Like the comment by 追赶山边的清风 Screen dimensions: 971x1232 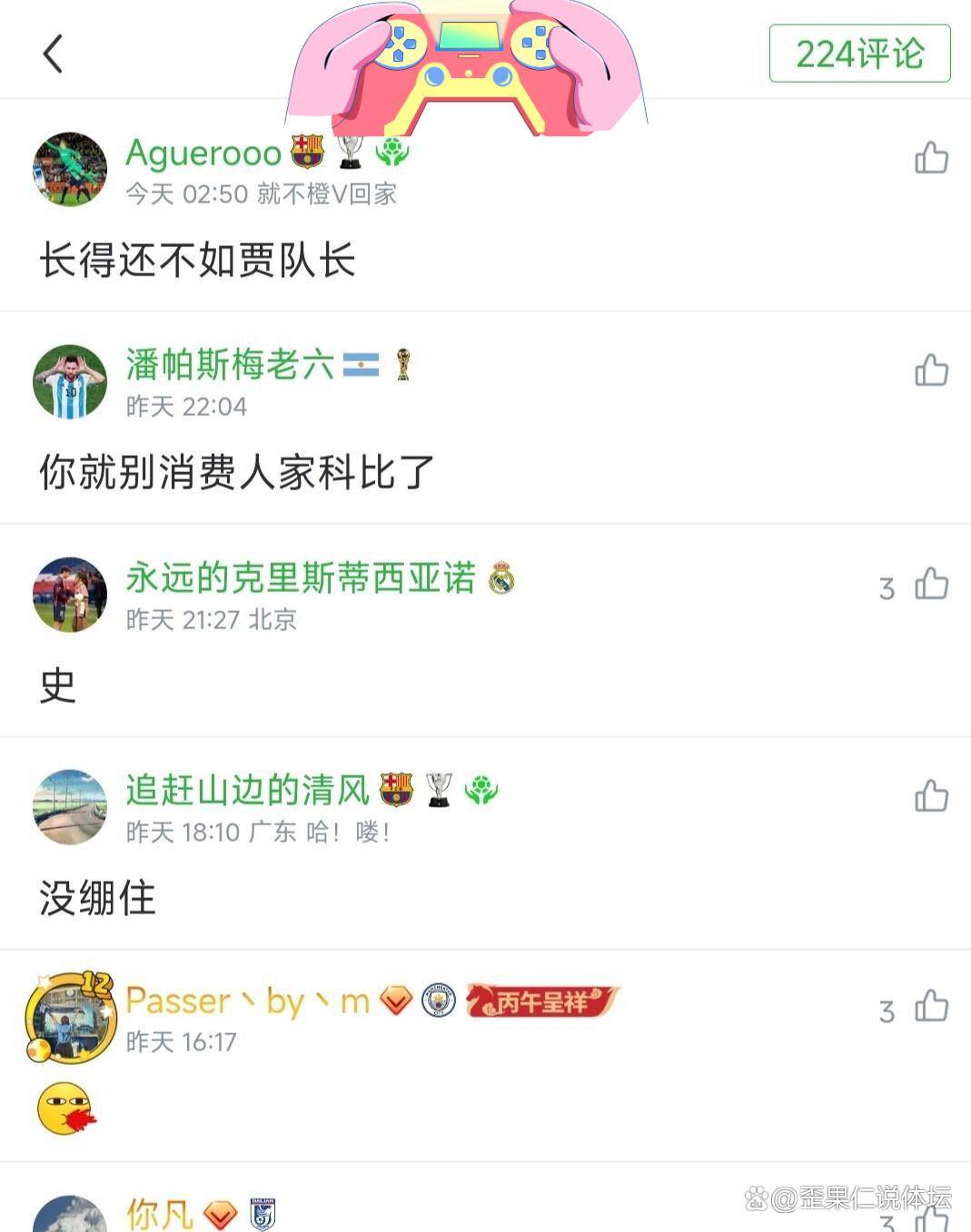(x=931, y=796)
